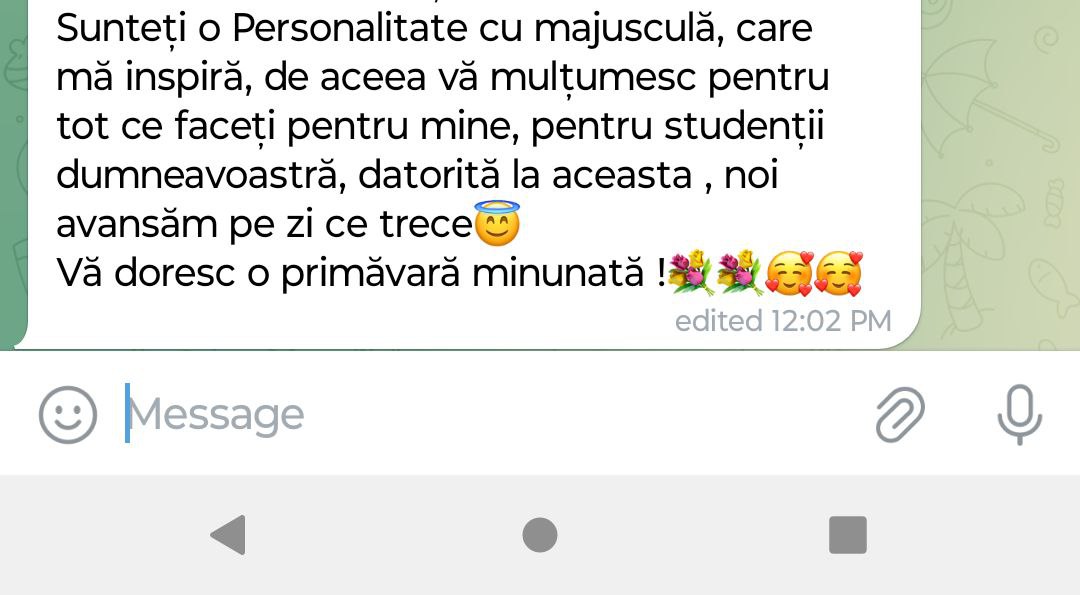Open the emoji picker
Screen dimensions: 1080x595
(68, 415)
